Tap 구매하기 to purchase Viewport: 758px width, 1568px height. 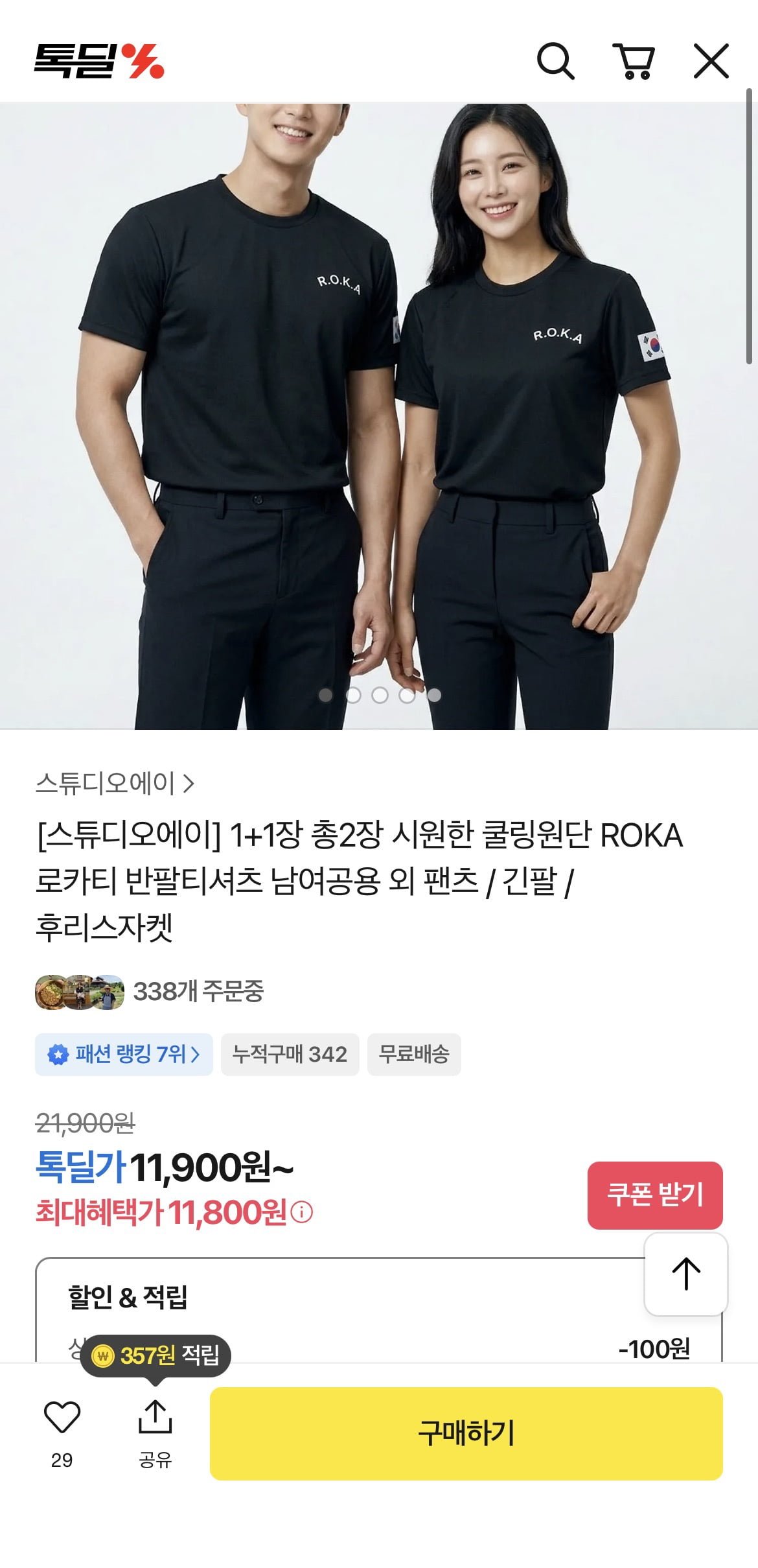point(466,1433)
